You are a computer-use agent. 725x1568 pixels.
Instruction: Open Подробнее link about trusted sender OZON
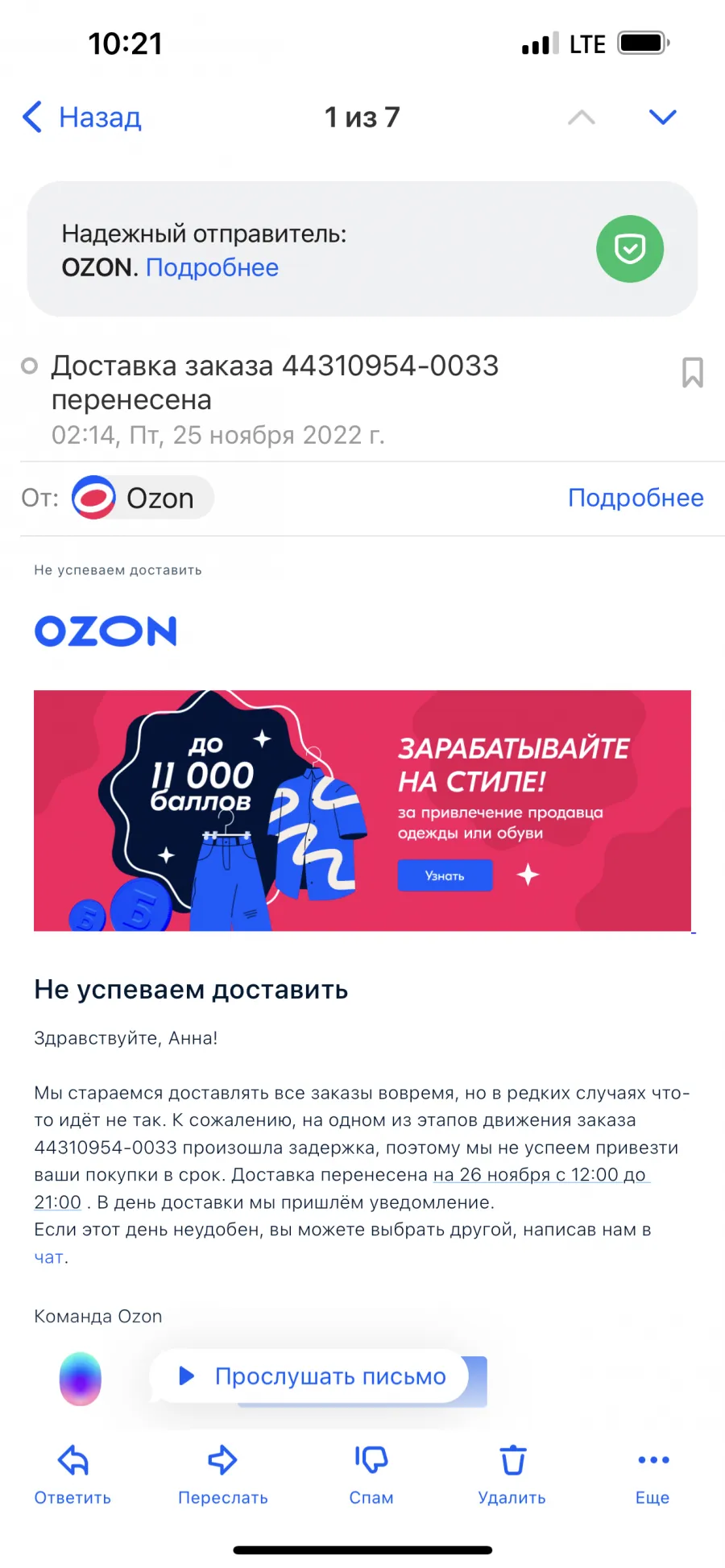tap(212, 267)
